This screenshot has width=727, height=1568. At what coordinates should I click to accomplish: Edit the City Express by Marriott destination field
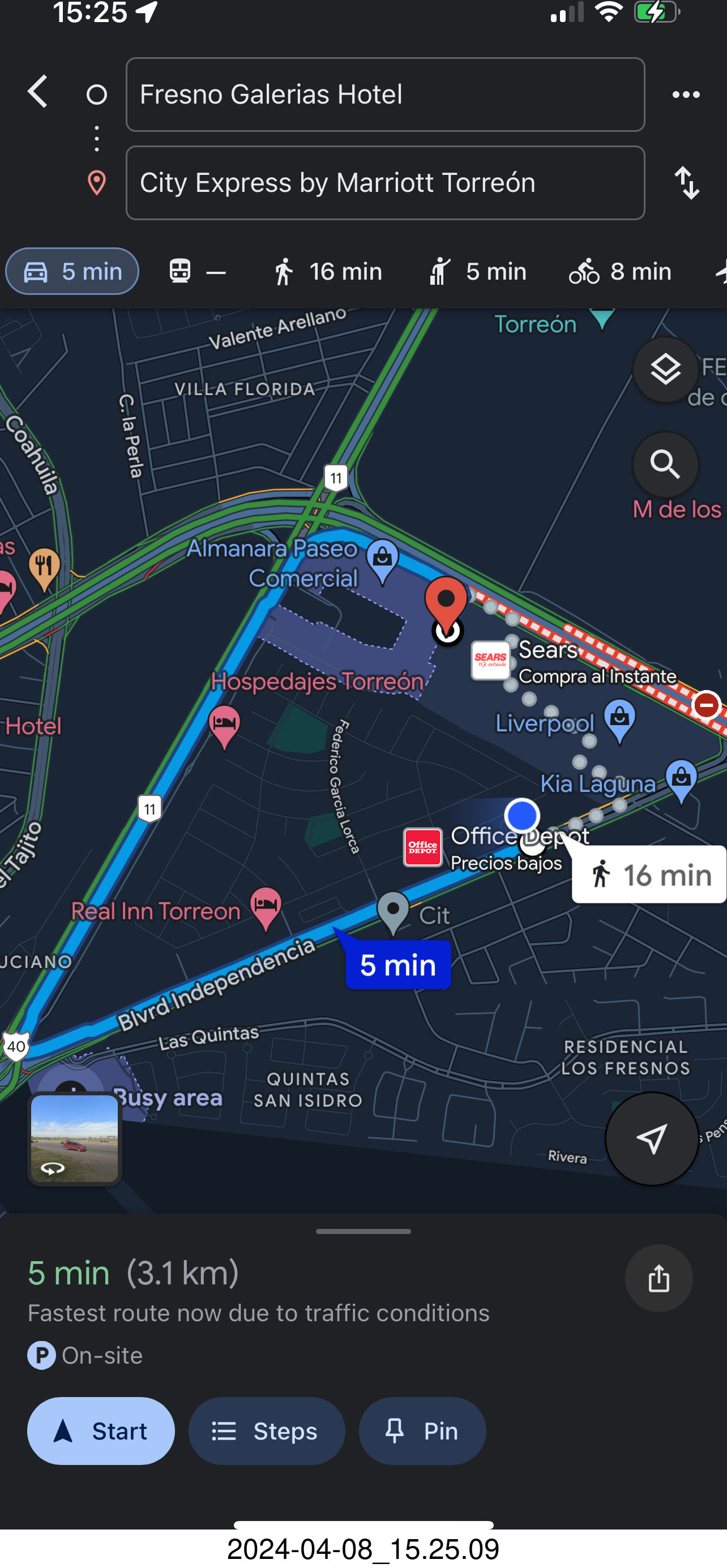[x=385, y=183]
